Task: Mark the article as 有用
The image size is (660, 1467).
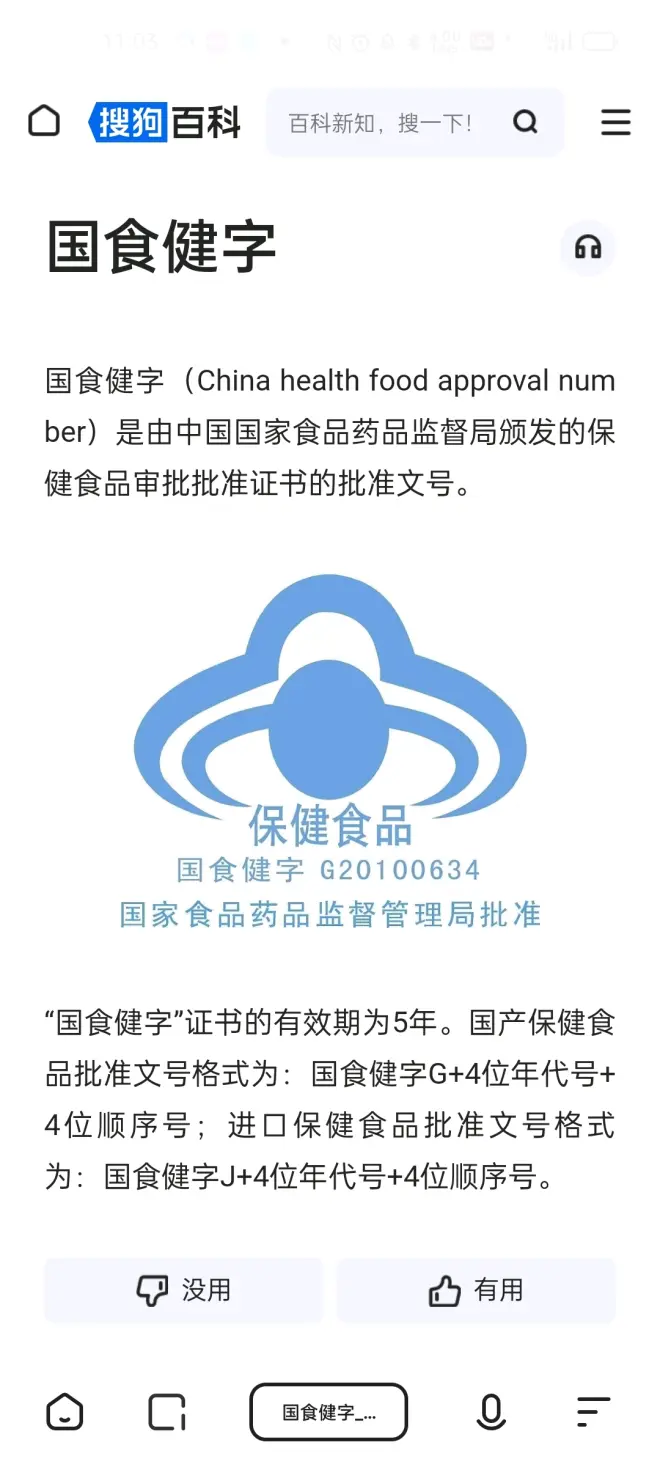Action: tap(476, 1291)
